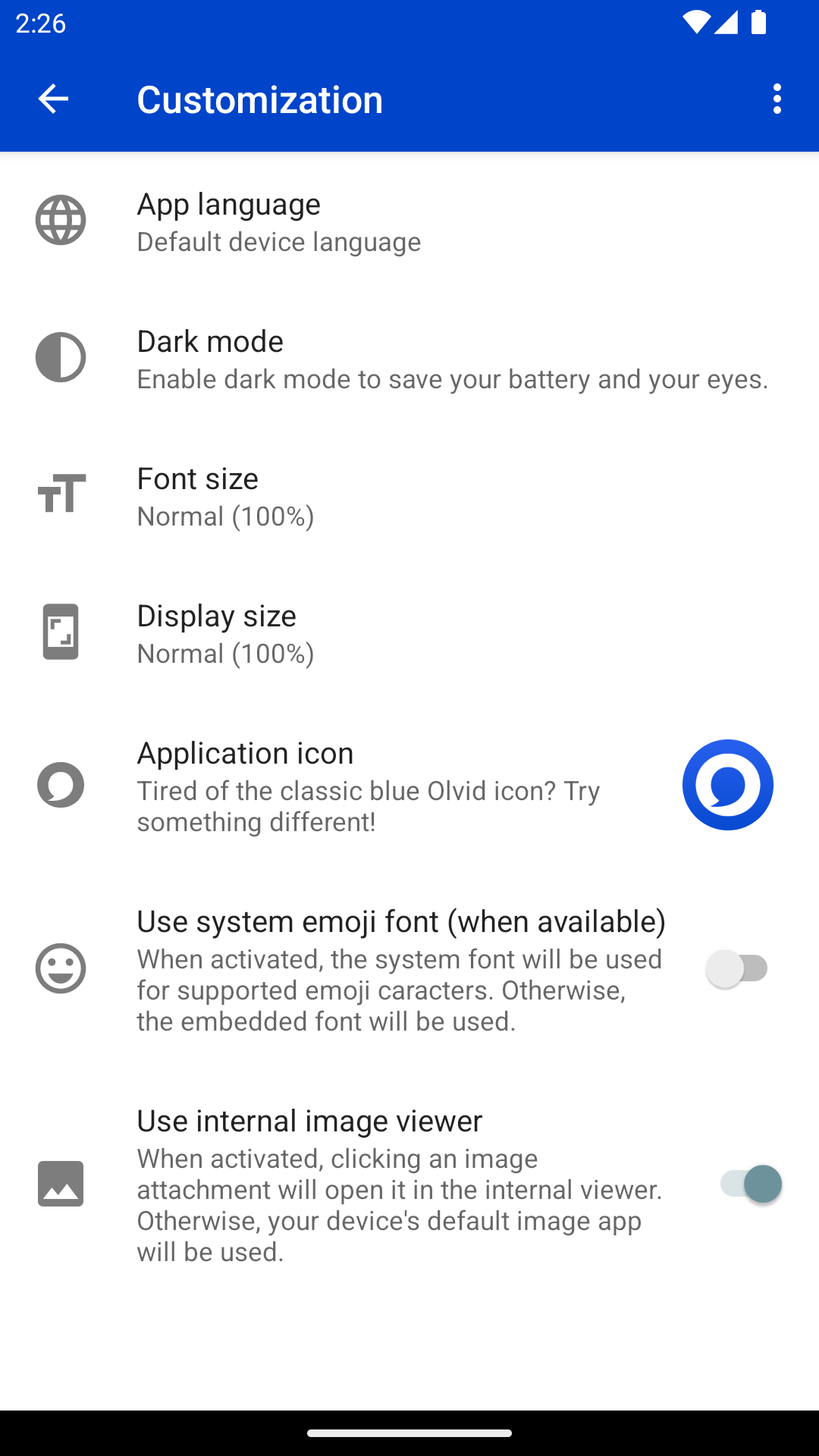The image size is (819, 1456).
Task: Change the Font size option
Action: 409,495
